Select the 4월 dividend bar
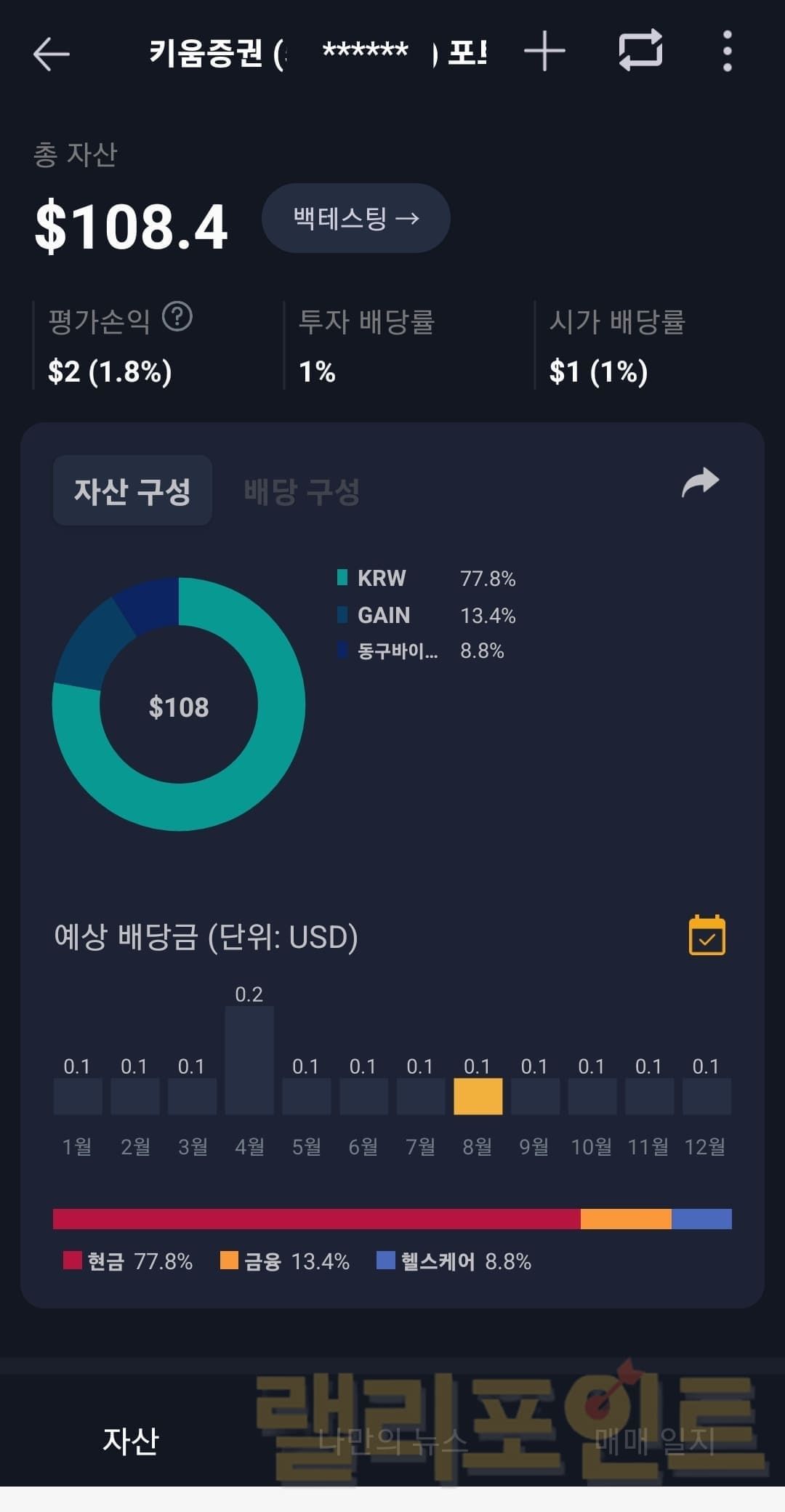Screen dimensions: 785x1512 coord(249,1060)
